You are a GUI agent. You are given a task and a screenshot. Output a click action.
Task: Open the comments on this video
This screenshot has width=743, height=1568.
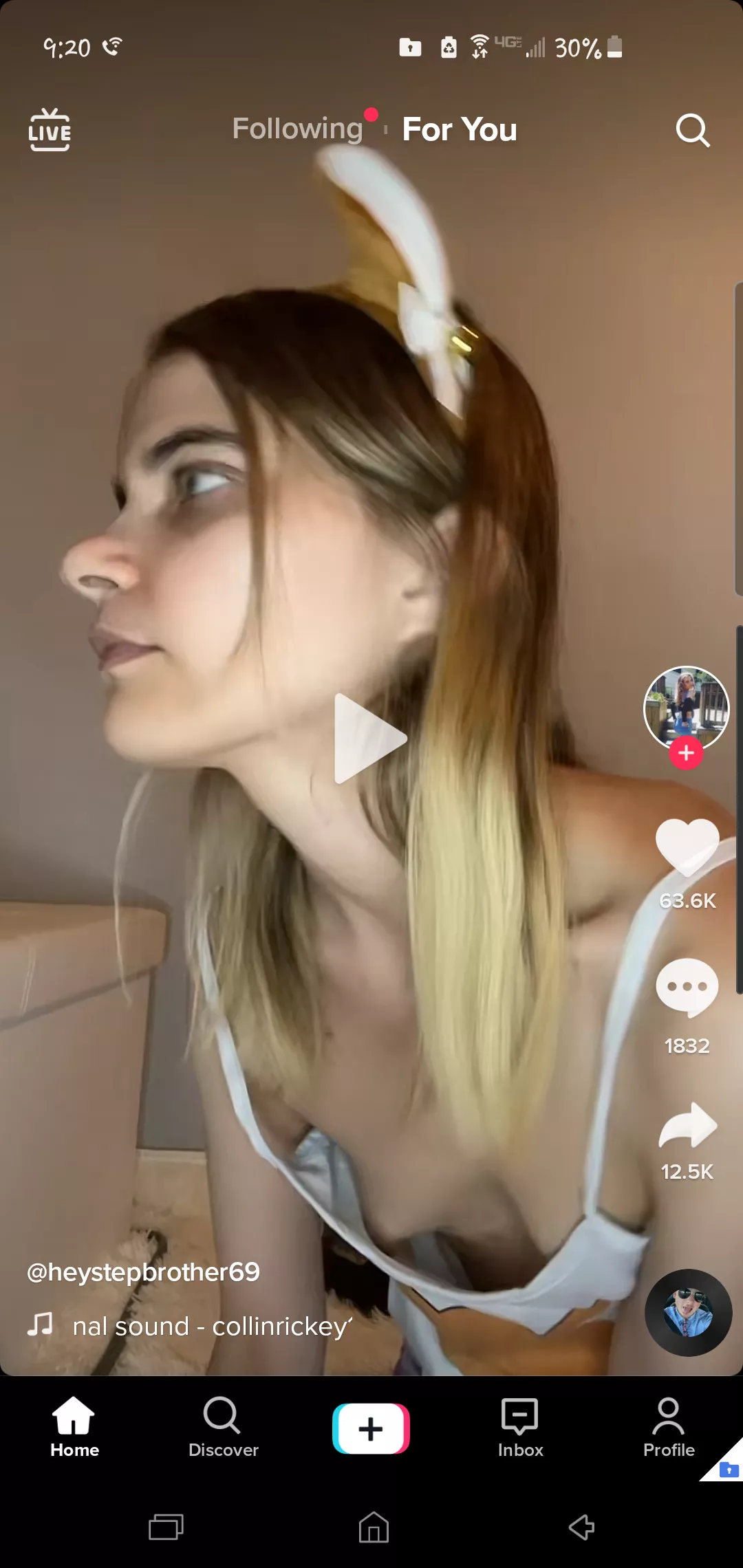pos(687,988)
